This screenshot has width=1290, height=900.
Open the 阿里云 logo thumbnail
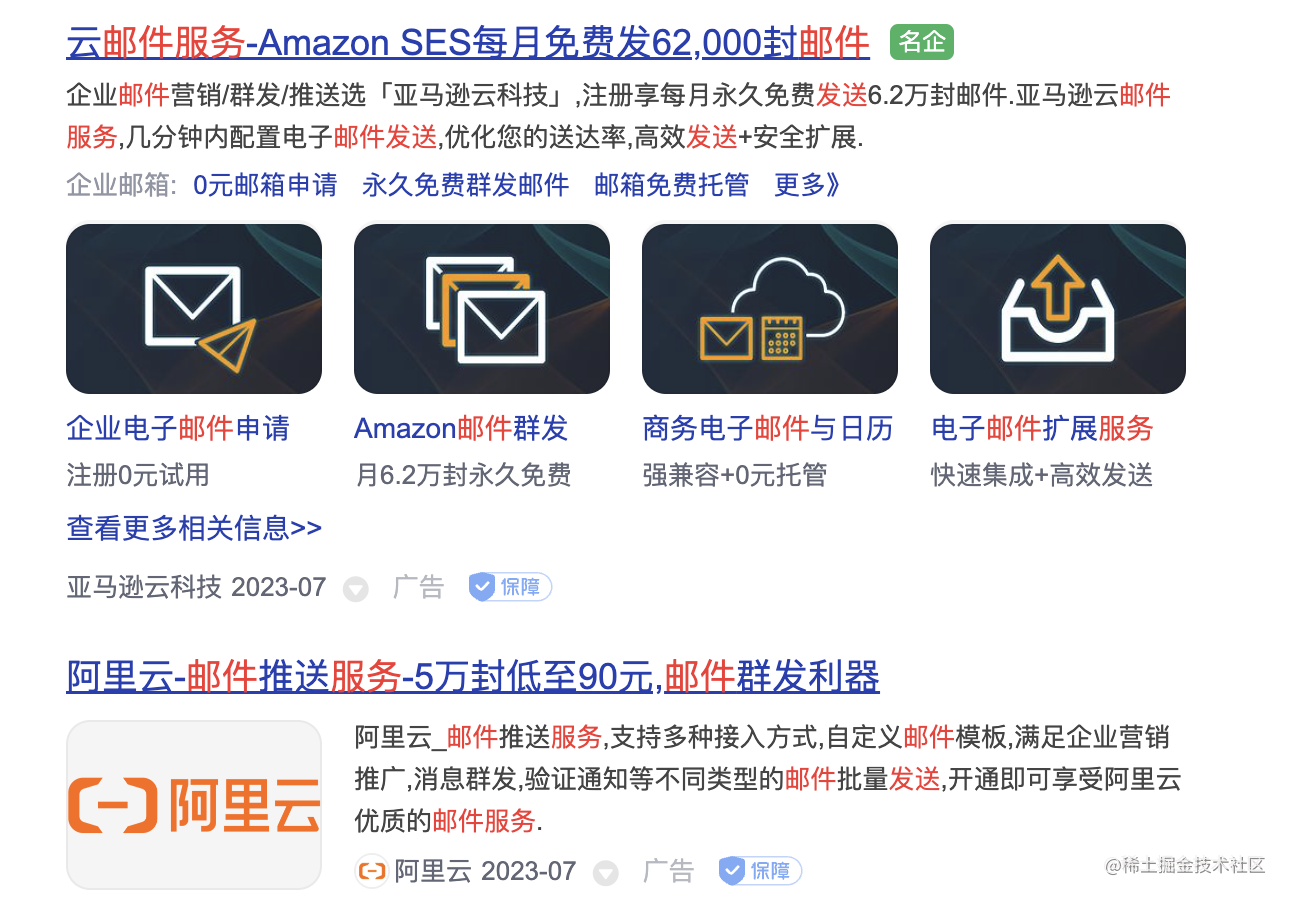coord(194,805)
